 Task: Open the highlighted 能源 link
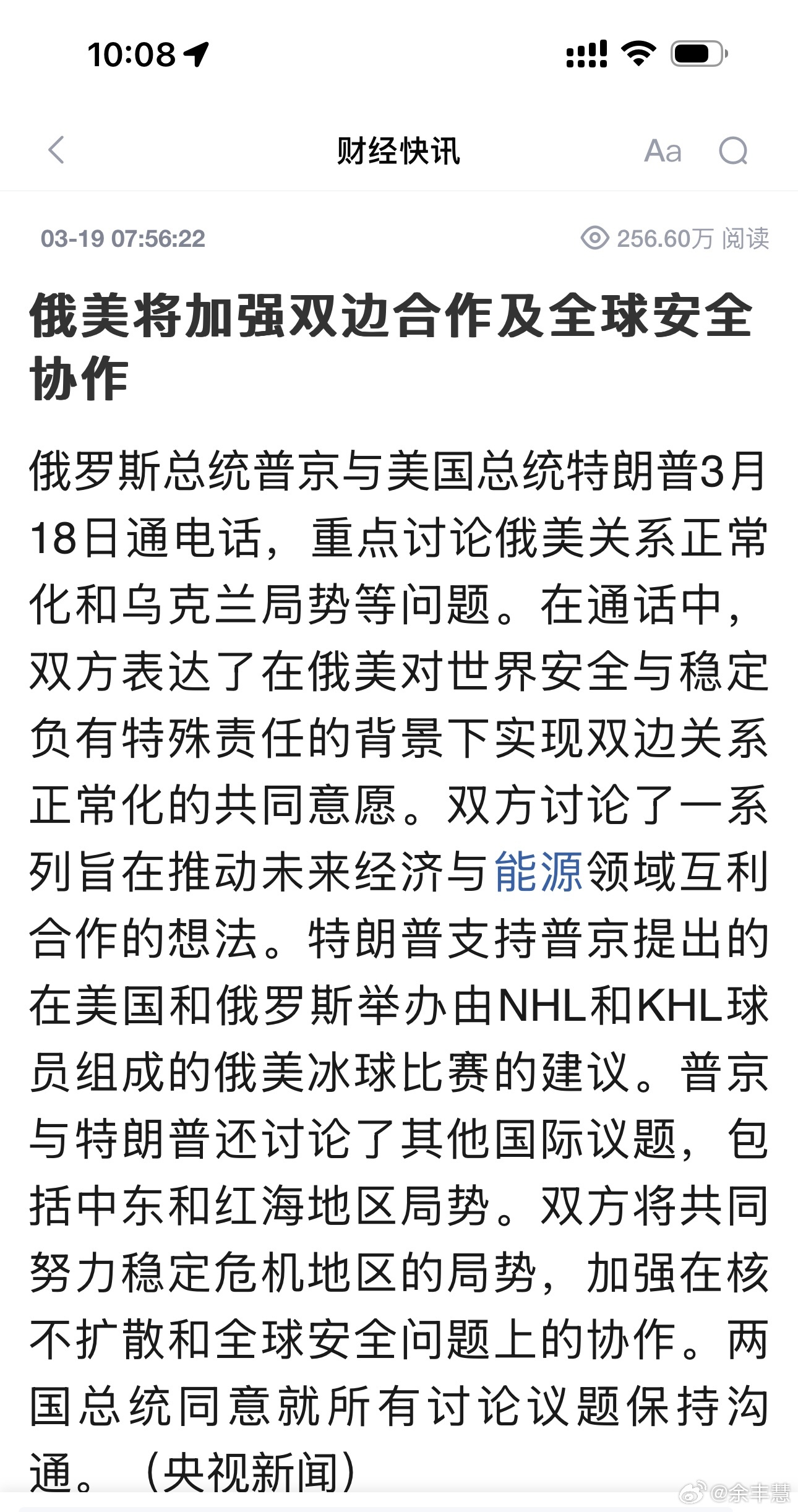click(539, 872)
